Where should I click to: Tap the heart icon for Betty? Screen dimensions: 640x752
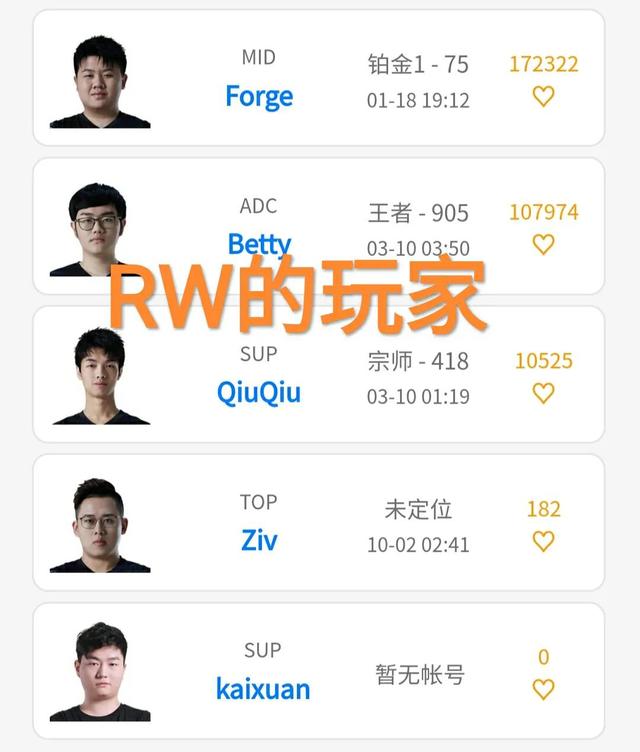[543, 245]
